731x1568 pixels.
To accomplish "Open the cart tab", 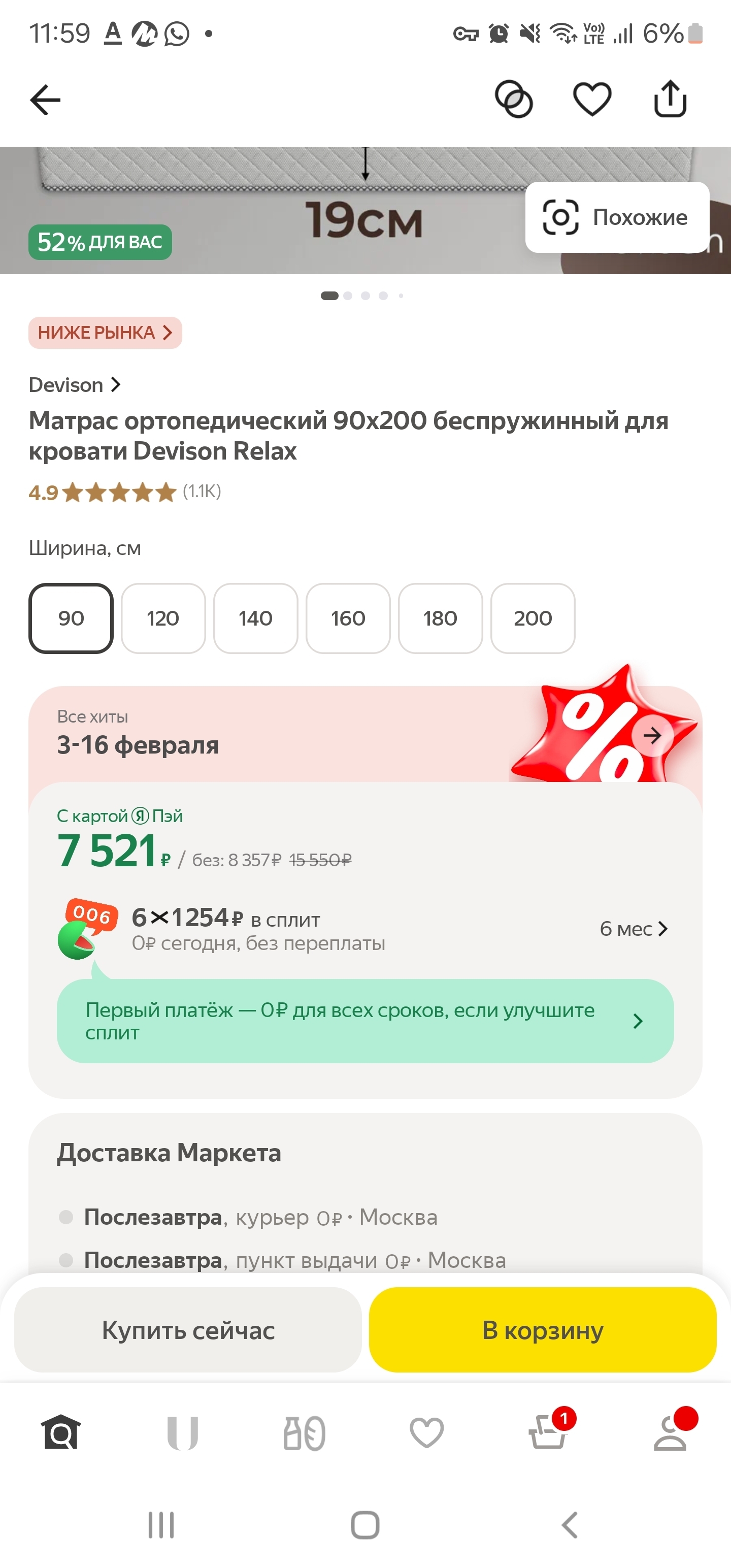I will tap(548, 1432).
